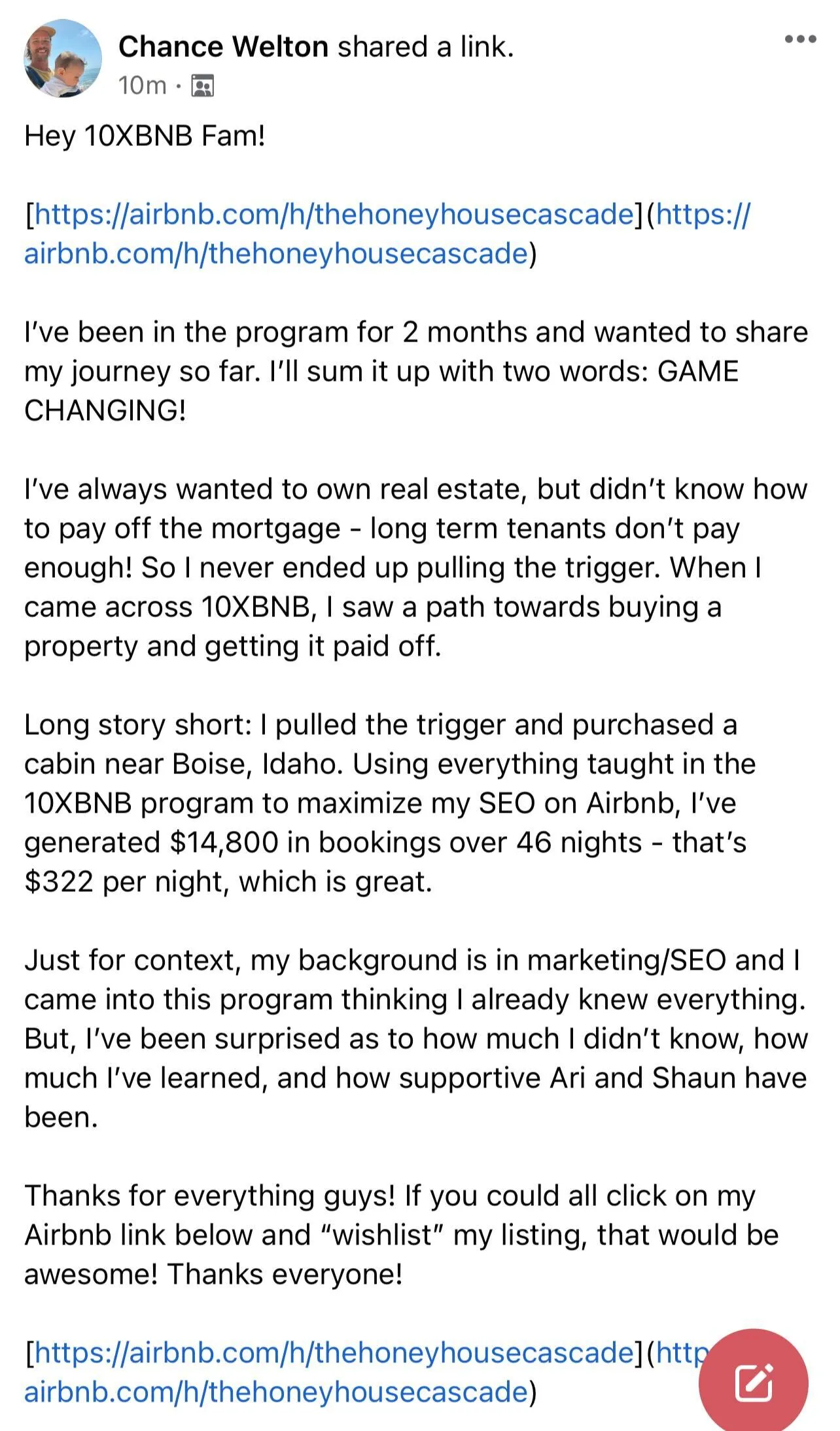Open Chance Welton's profile picture
Viewport: 840px width, 1431px height.
tap(63, 58)
